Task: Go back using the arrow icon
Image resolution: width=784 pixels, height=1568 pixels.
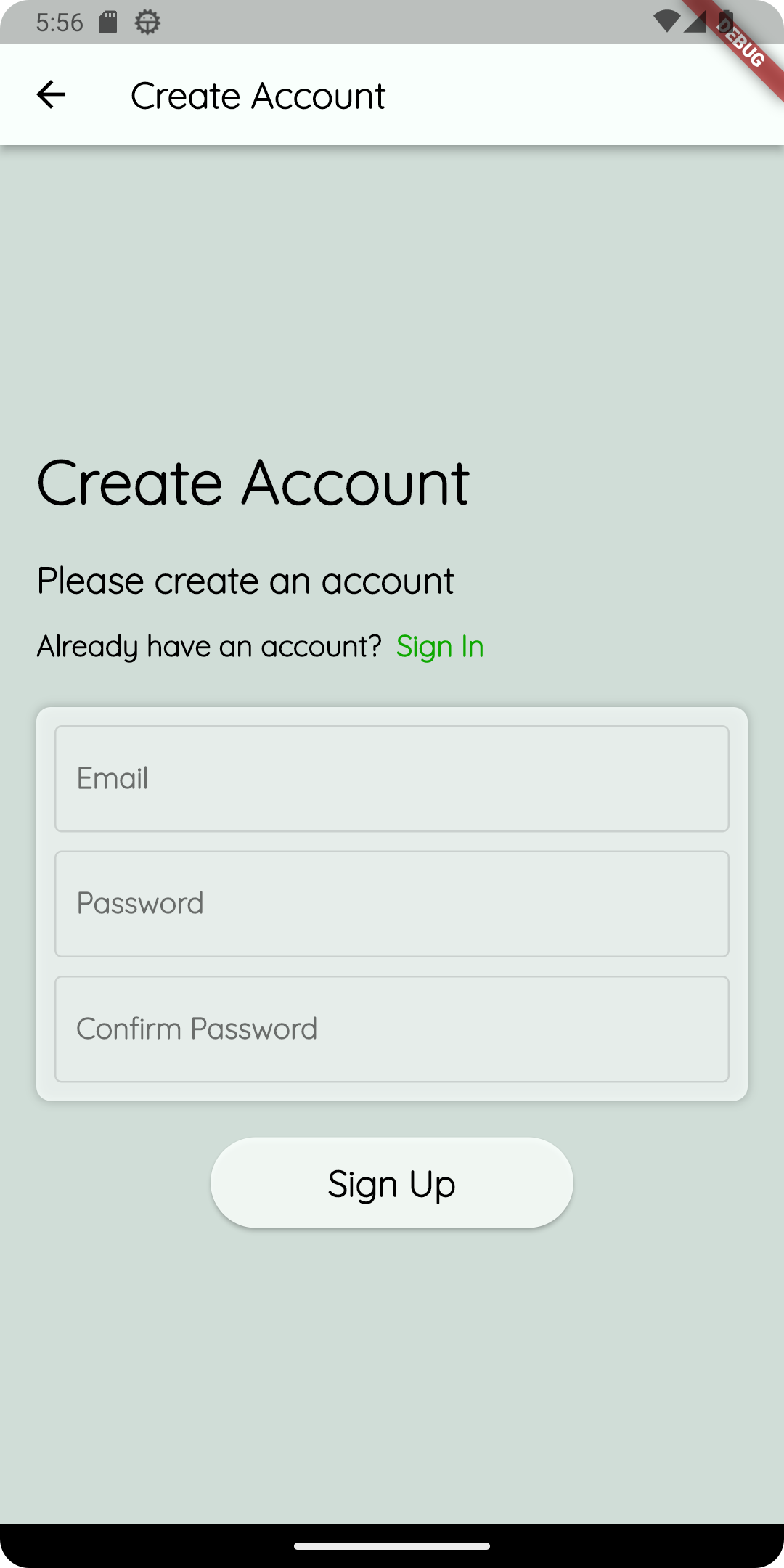Action: (51, 94)
